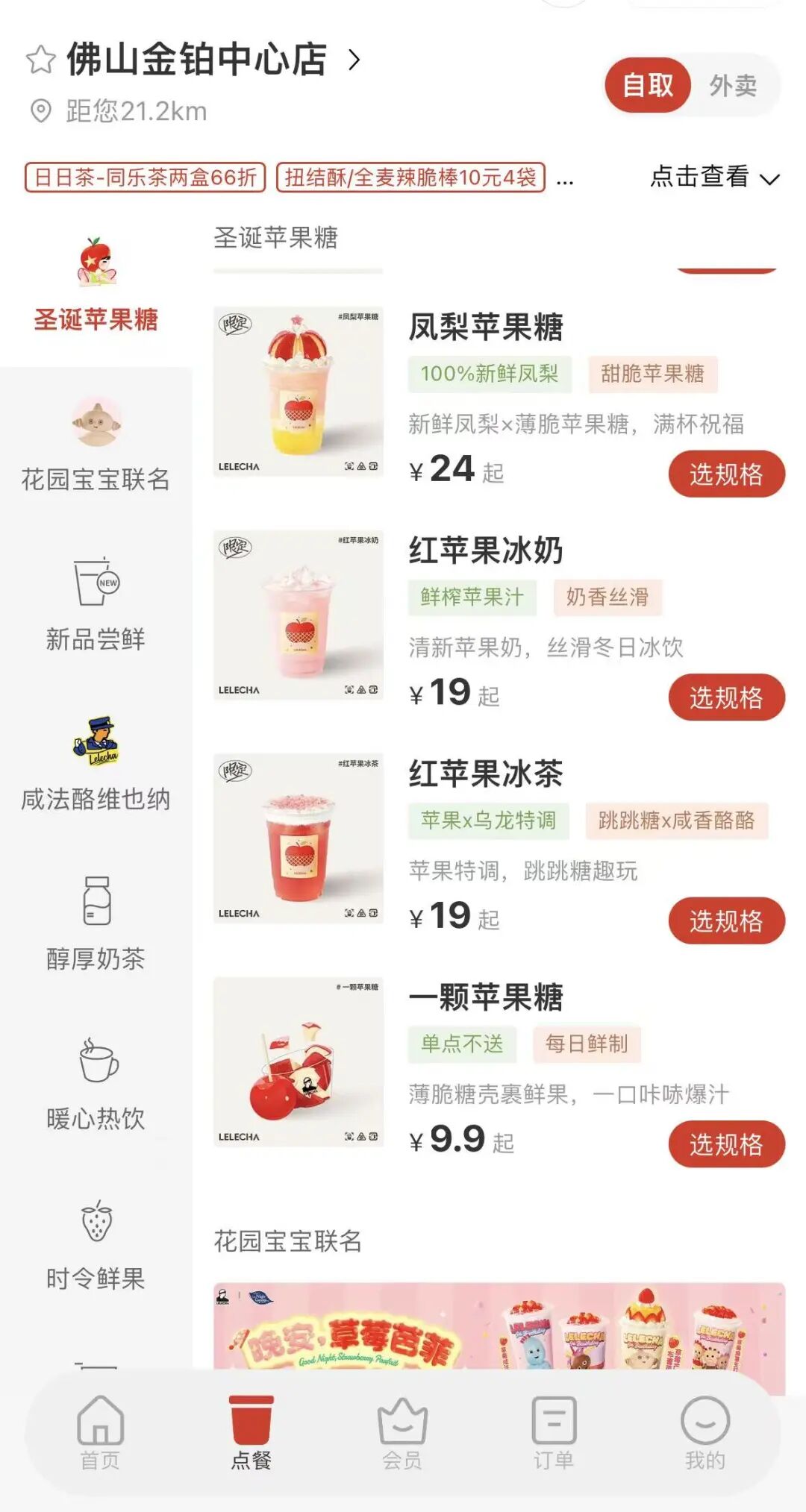Image resolution: width=806 pixels, height=1512 pixels.
Task: View the 红苹果冰奶 product image
Action: (299, 615)
